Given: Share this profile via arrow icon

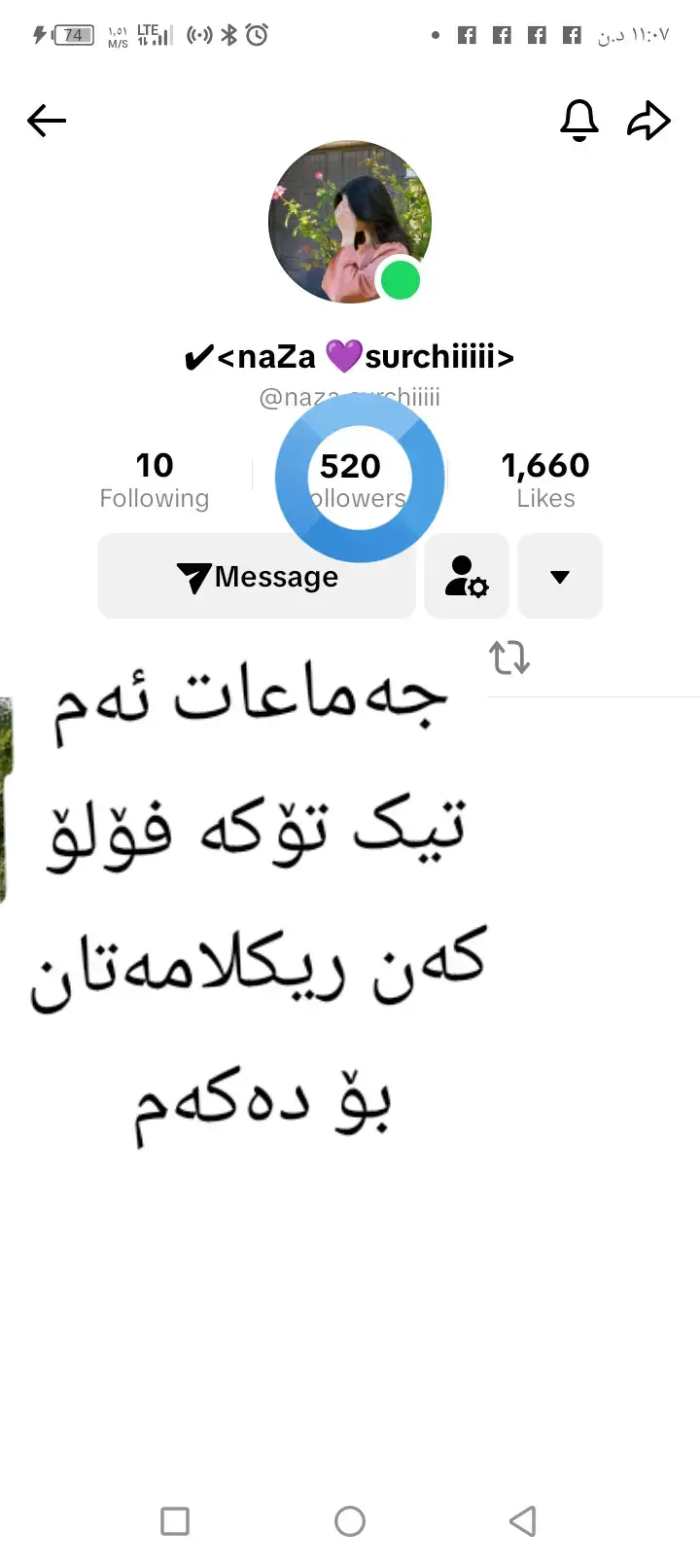Looking at the screenshot, I should pyautogui.click(x=648, y=121).
